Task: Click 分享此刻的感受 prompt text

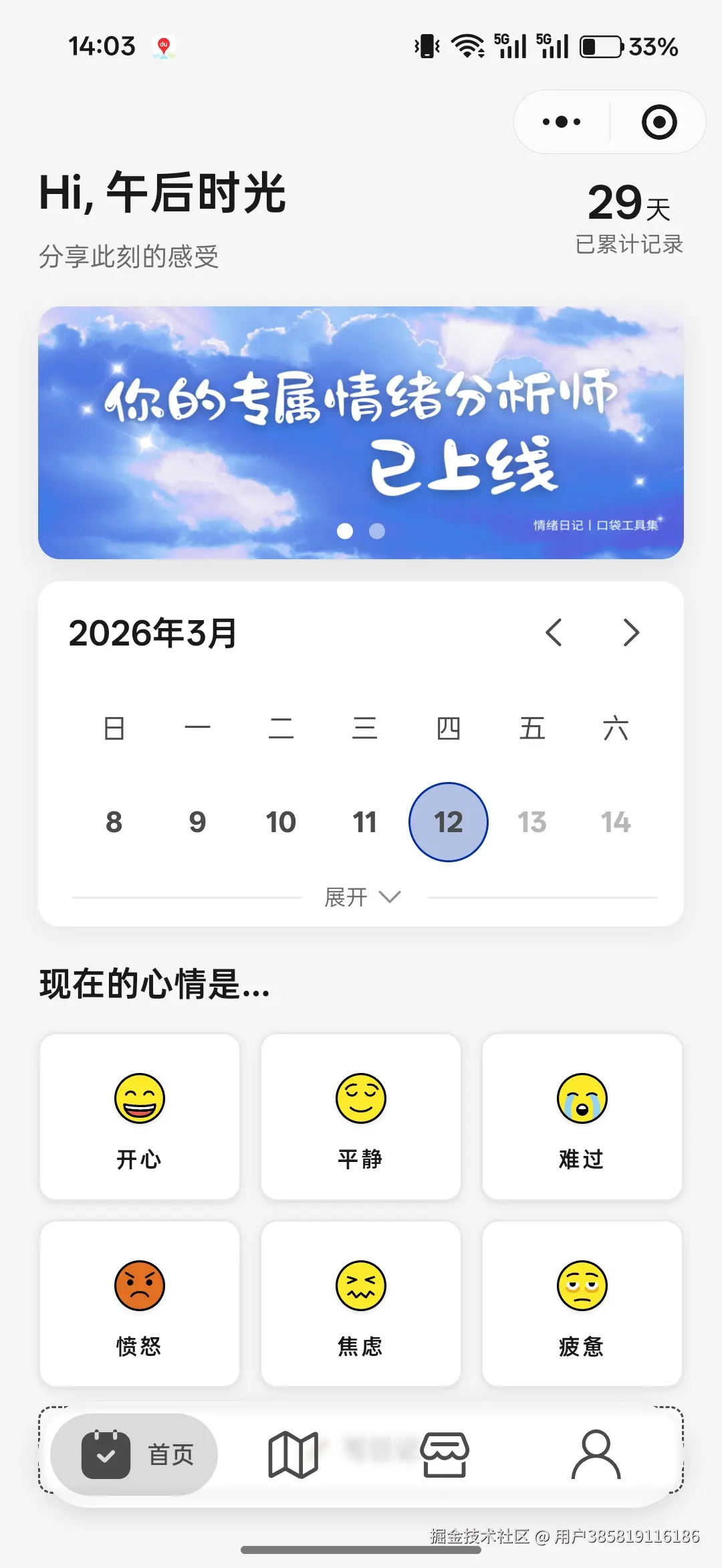Action: coord(129,256)
